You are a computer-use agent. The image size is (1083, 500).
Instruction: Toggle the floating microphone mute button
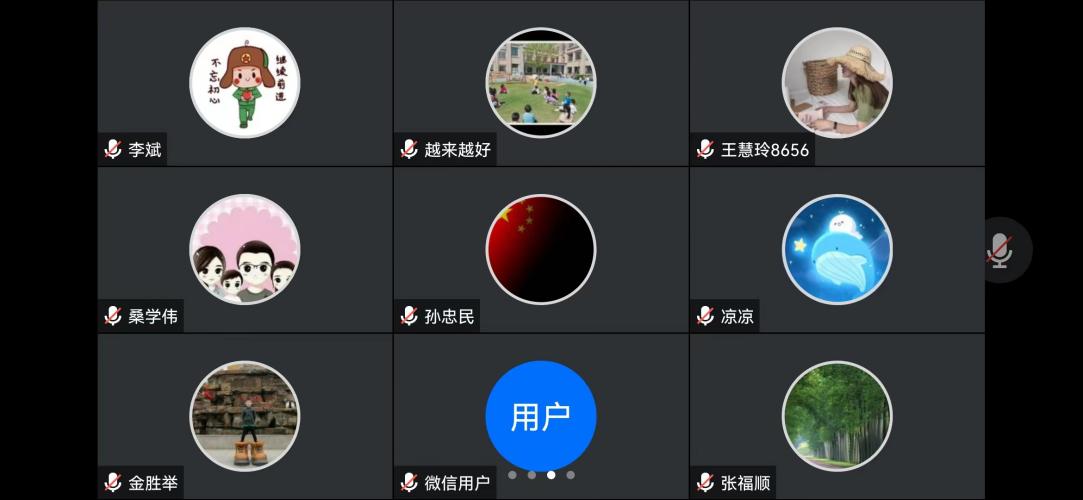[x=1000, y=250]
